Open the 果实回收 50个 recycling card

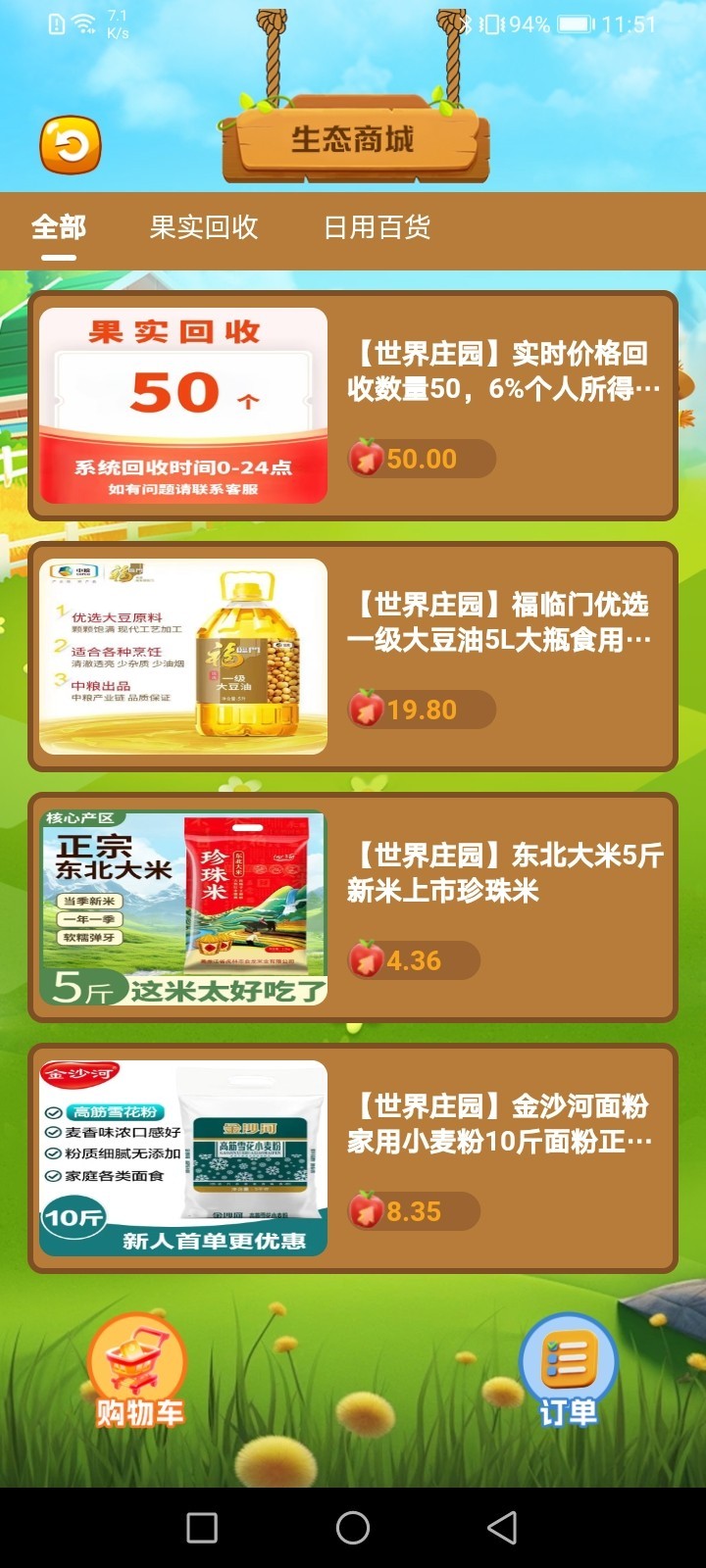tap(353, 406)
